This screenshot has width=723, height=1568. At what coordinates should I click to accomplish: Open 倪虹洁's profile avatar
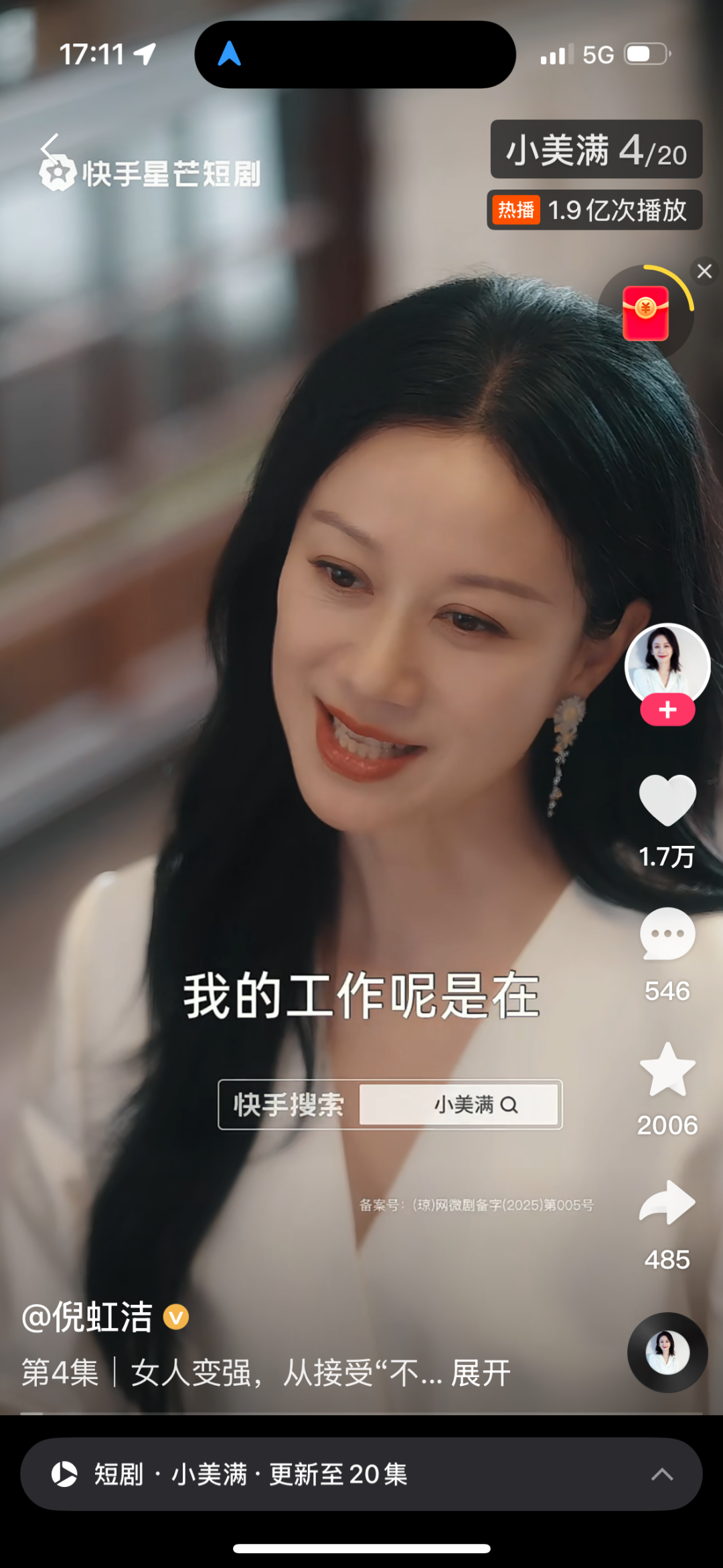pos(667,664)
